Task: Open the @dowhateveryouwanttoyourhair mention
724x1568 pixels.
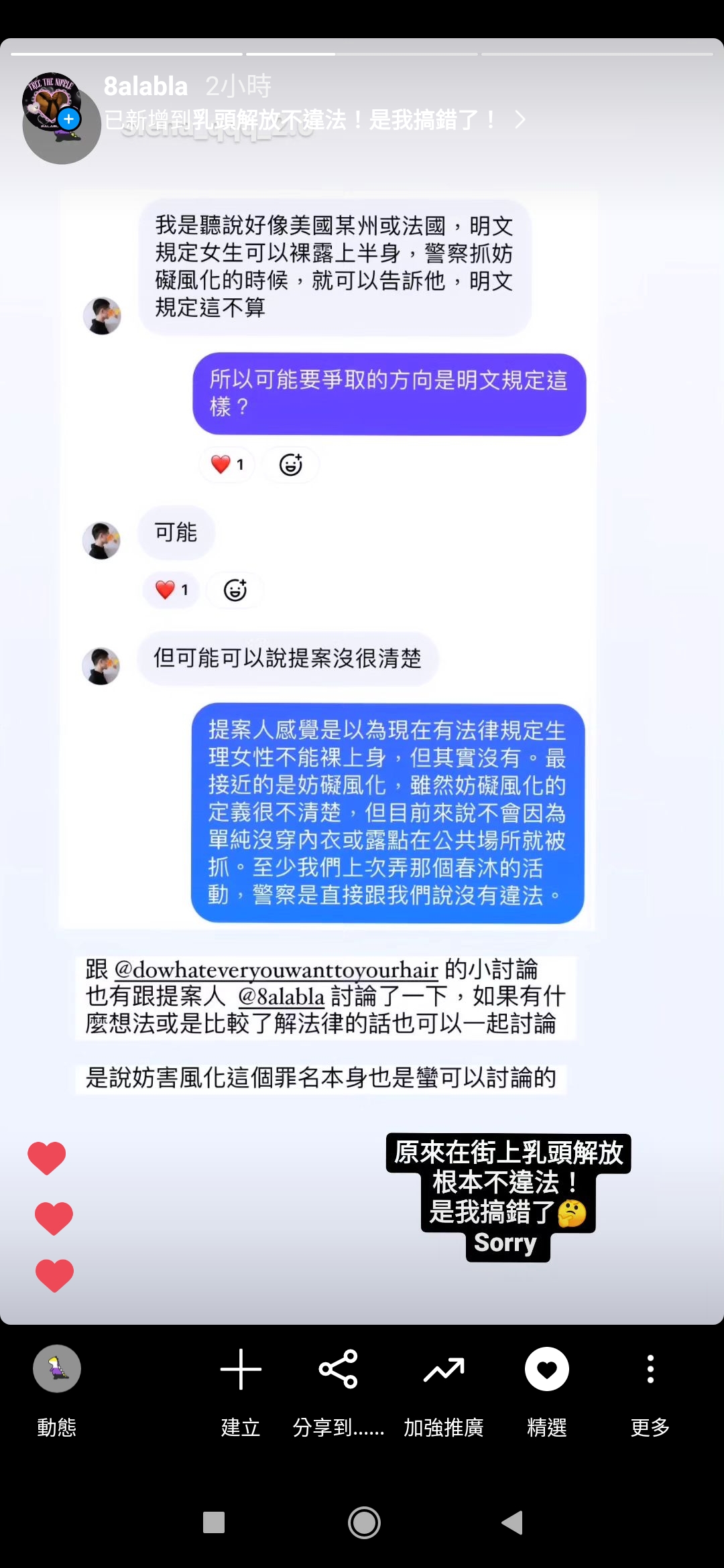Action: click(276, 970)
